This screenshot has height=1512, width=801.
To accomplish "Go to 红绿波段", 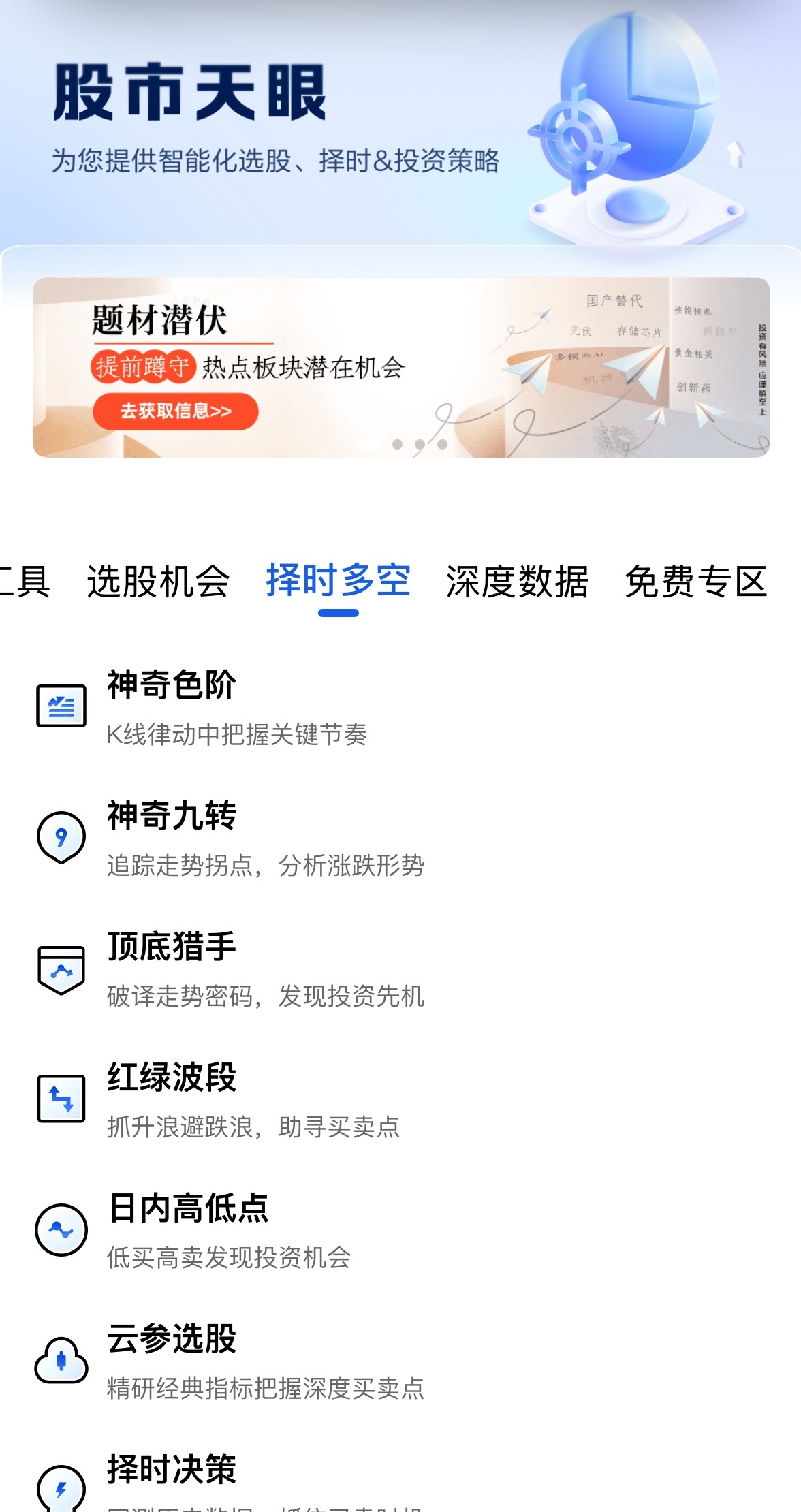I will (x=252, y=1099).
